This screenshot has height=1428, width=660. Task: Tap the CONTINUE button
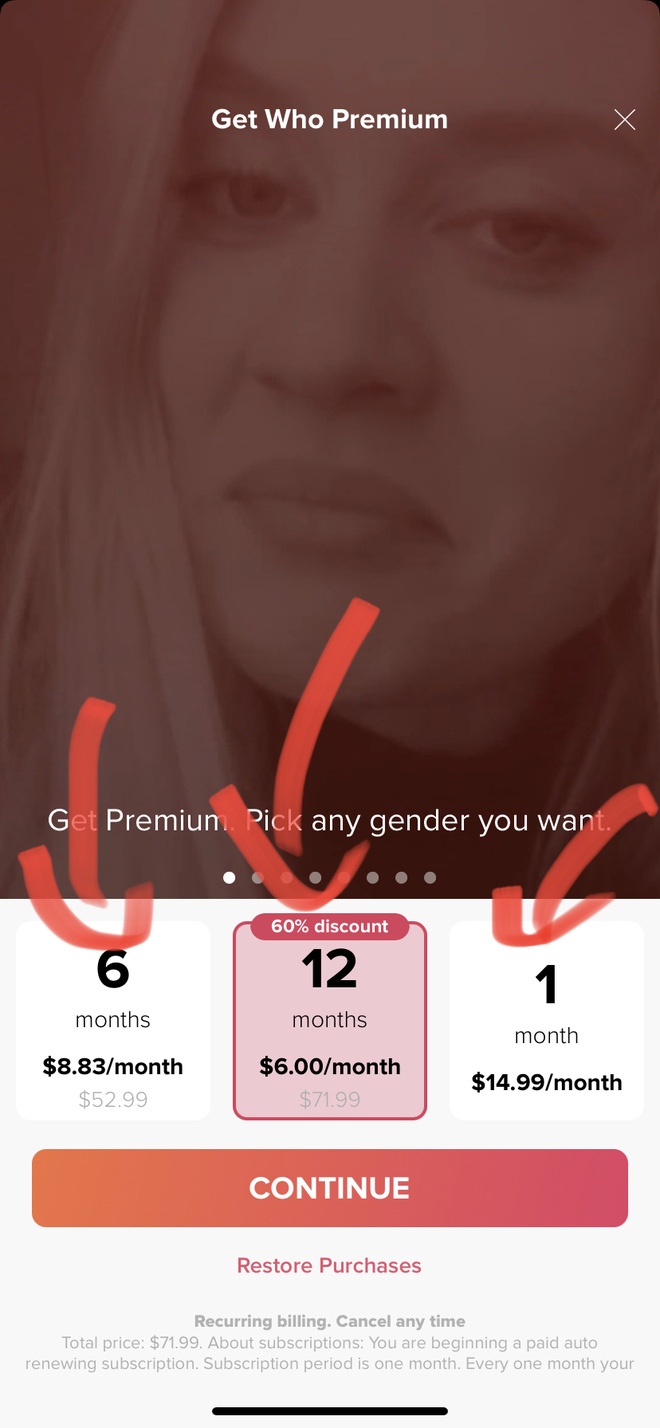point(330,1188)
